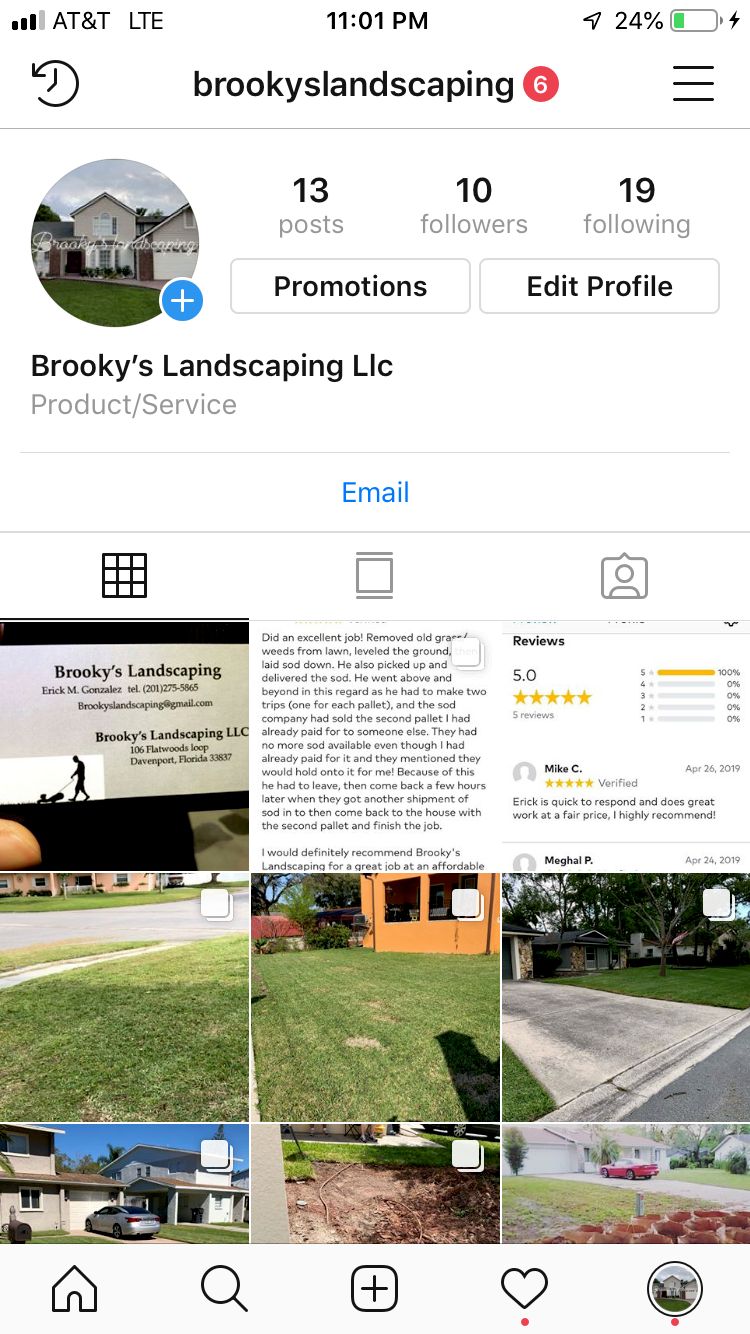View activity via the heart icon
The height and width of the screenshot is (1334, 750).
click(524, 1289)
